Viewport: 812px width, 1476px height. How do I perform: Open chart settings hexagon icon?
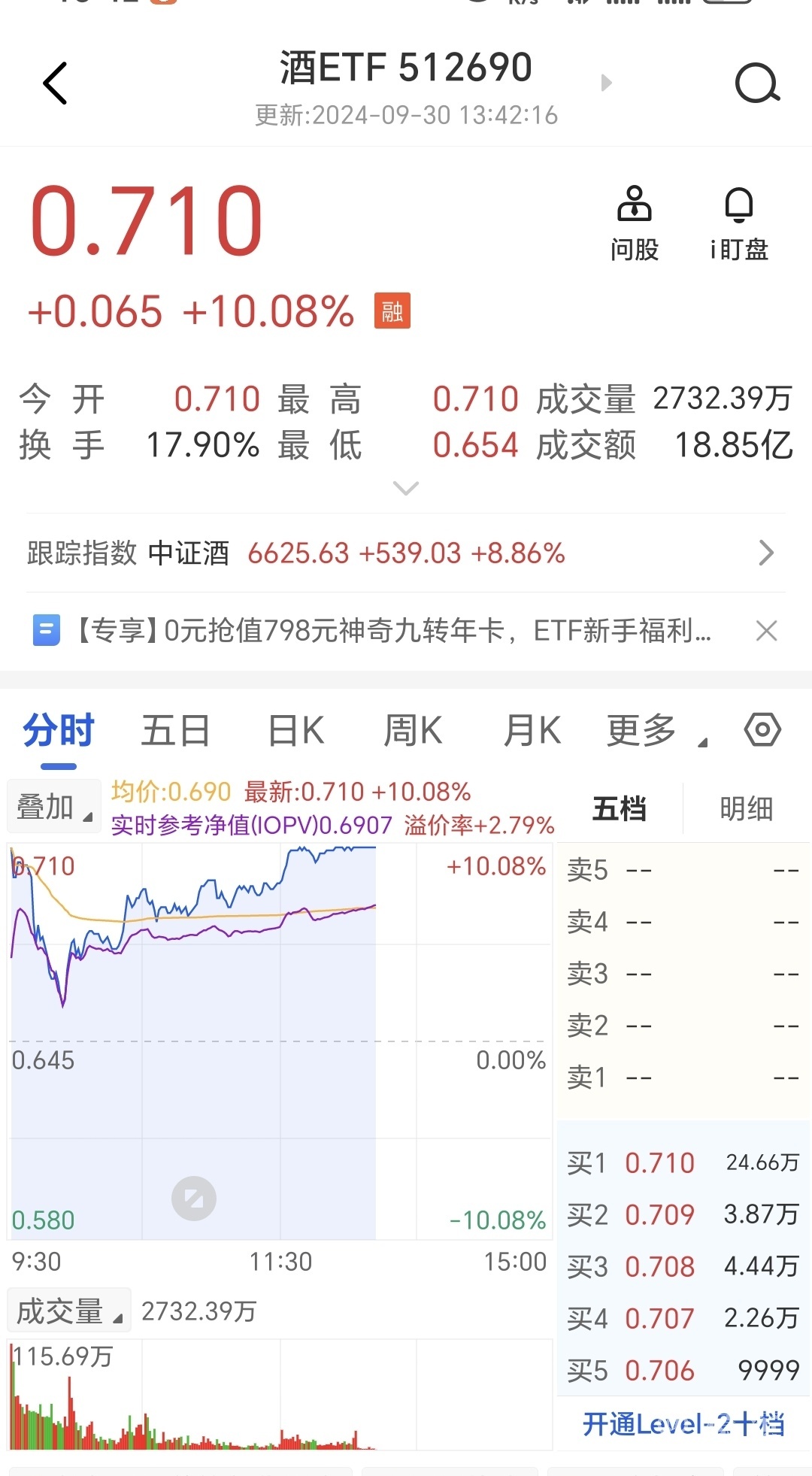tap(762, 730)
